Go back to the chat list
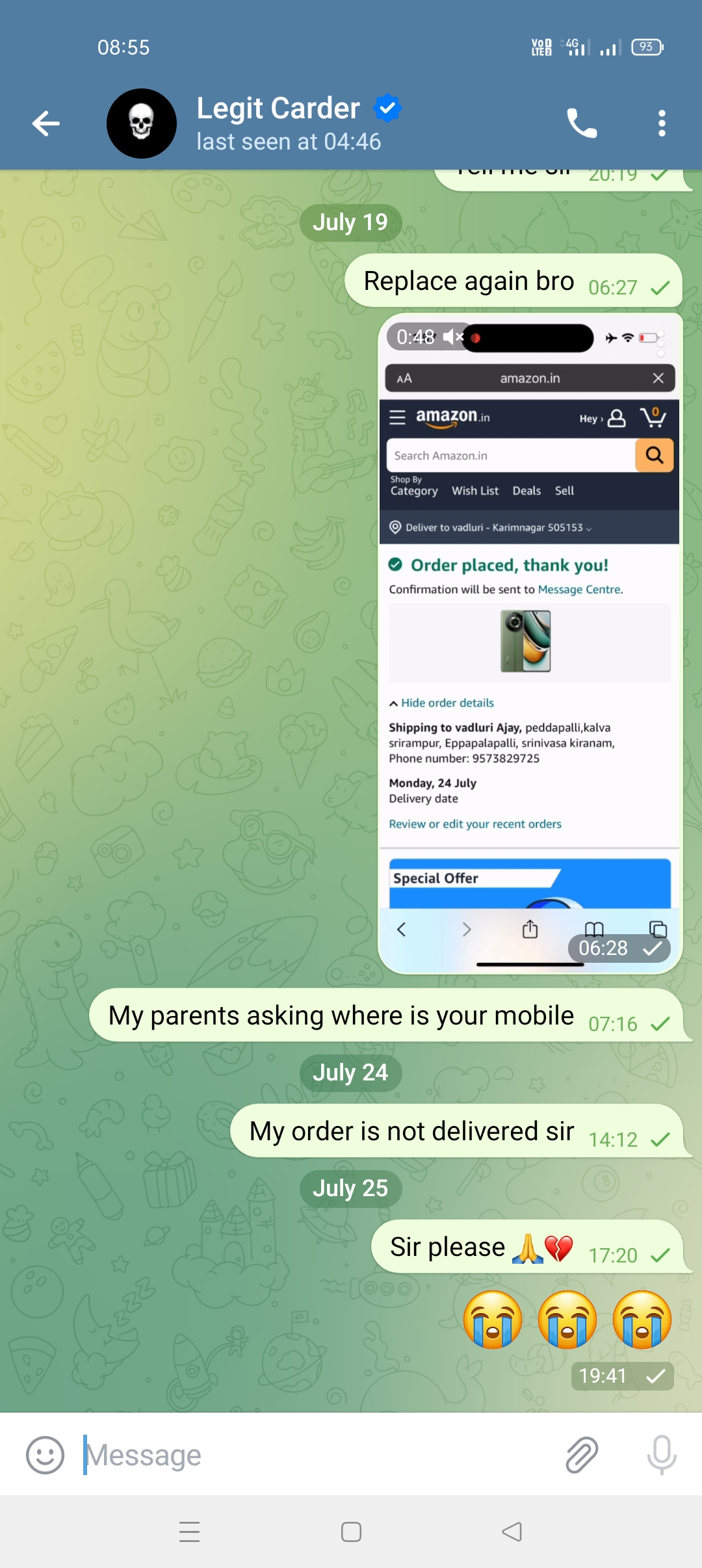This screenshot has width=702, height=1568. [x=45, y=124]
